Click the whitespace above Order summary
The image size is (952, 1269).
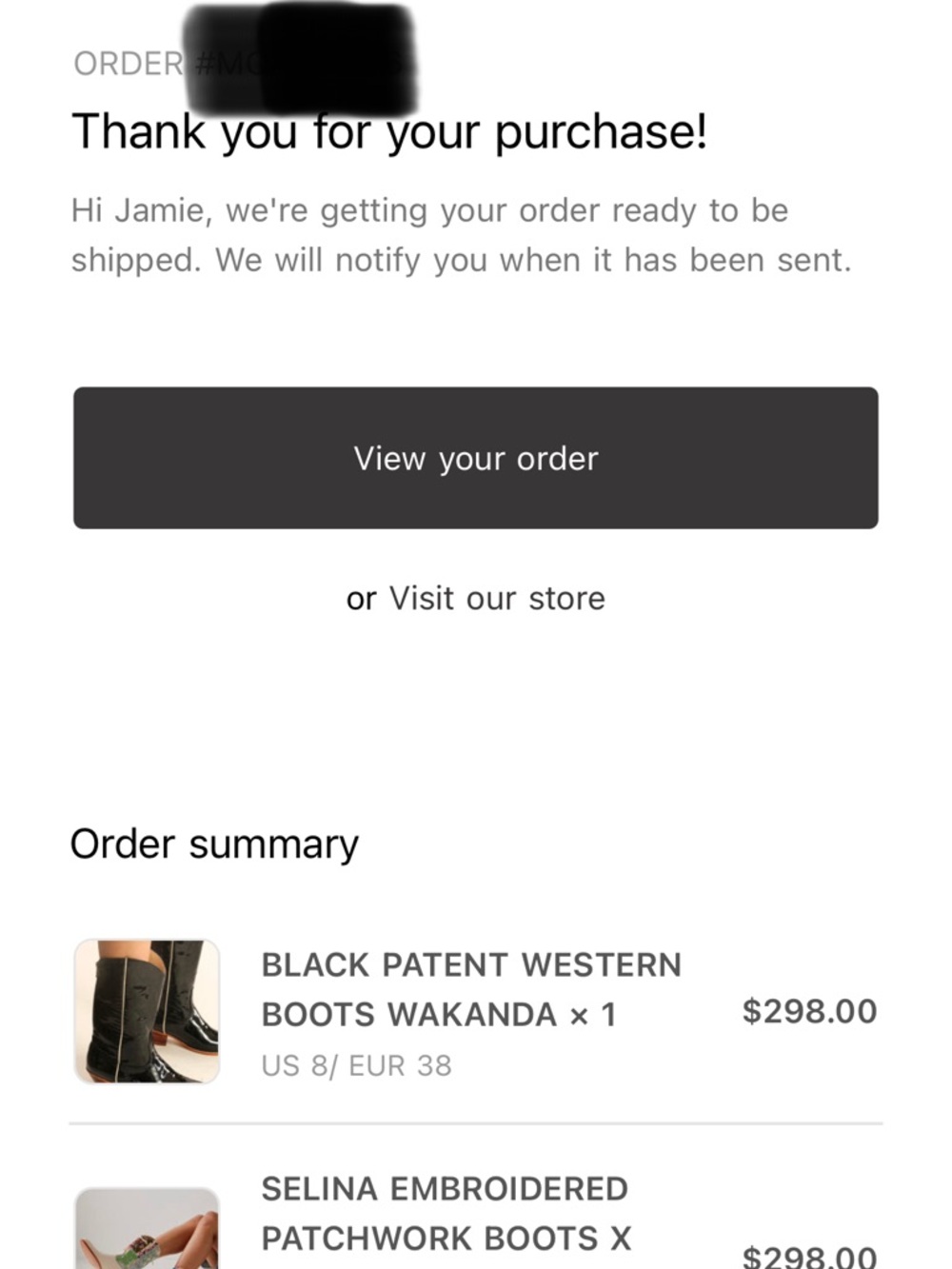point(476,724)
